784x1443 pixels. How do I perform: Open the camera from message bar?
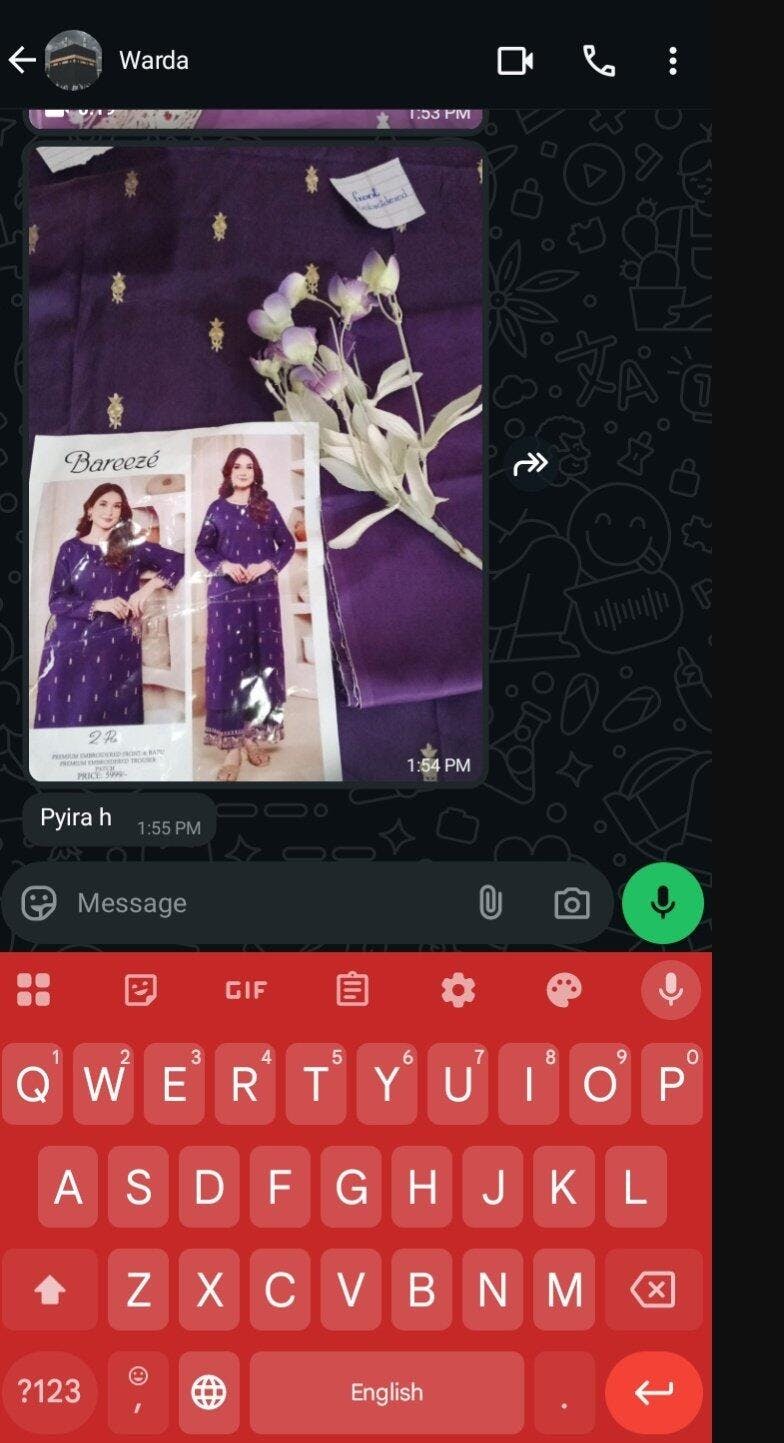pyautogui.click(x=572, y=904)
